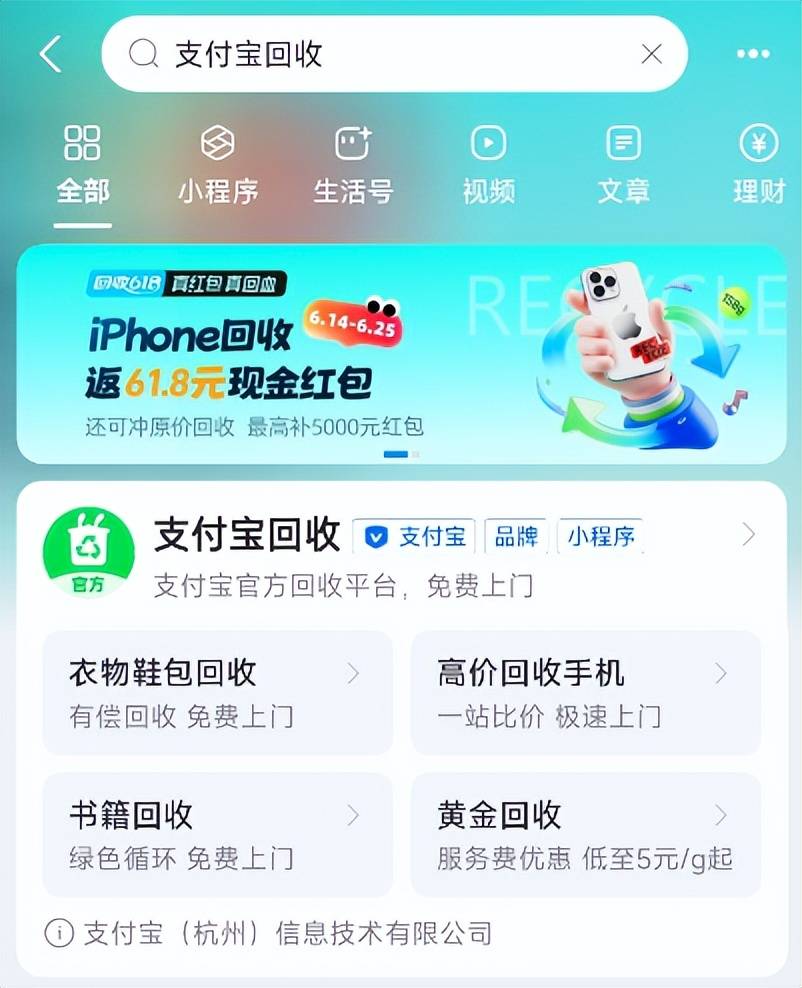Switch to the 生活号 tab
The width and height of the screenshot is (802, 988).
(x=353, y=165)
